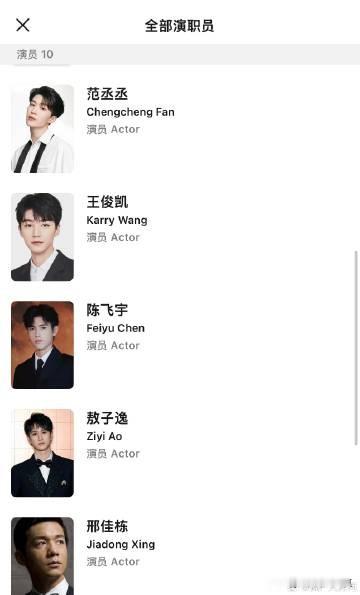360x595 pixels.
Task: Close the full cast and crew list
Action: click(x=23, y=25)
